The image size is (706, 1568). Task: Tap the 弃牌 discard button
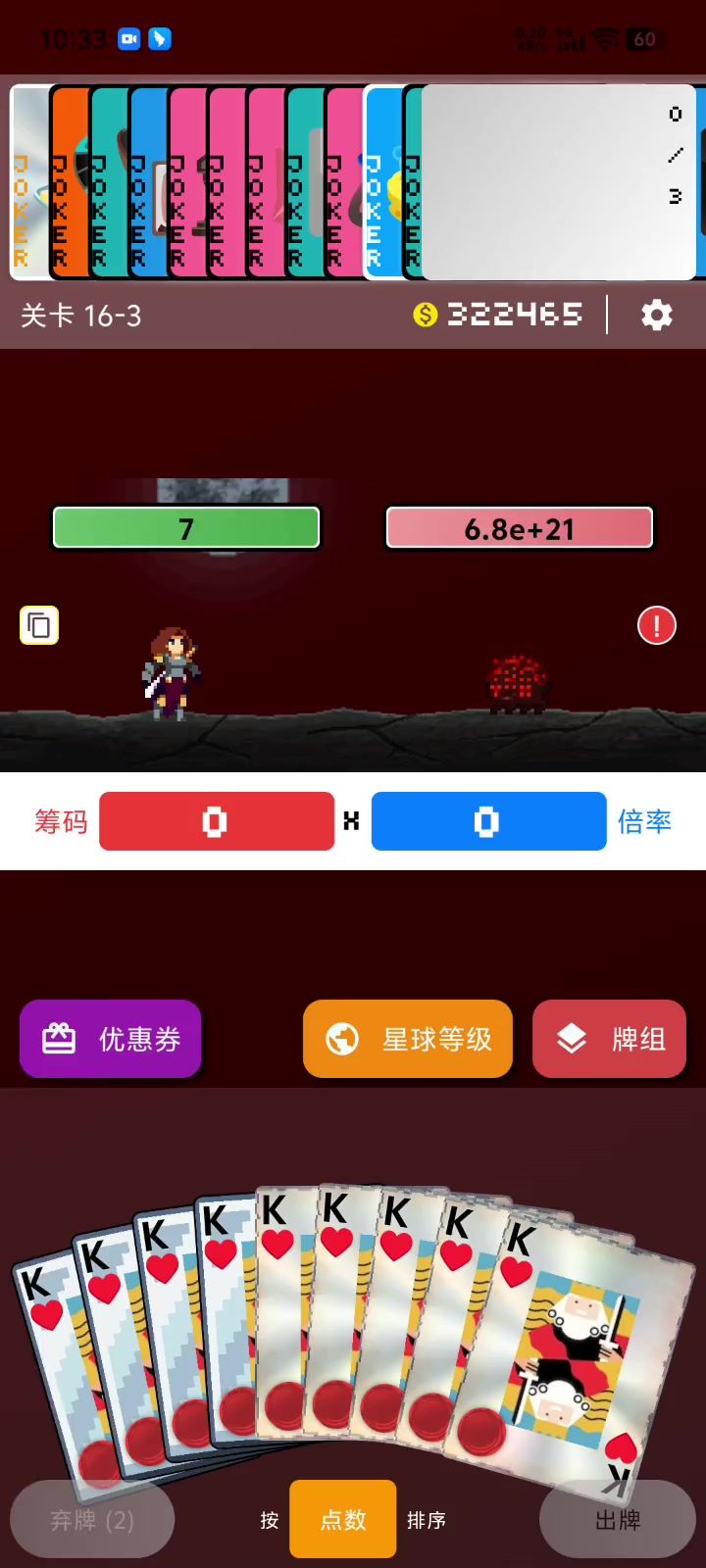92,1519
